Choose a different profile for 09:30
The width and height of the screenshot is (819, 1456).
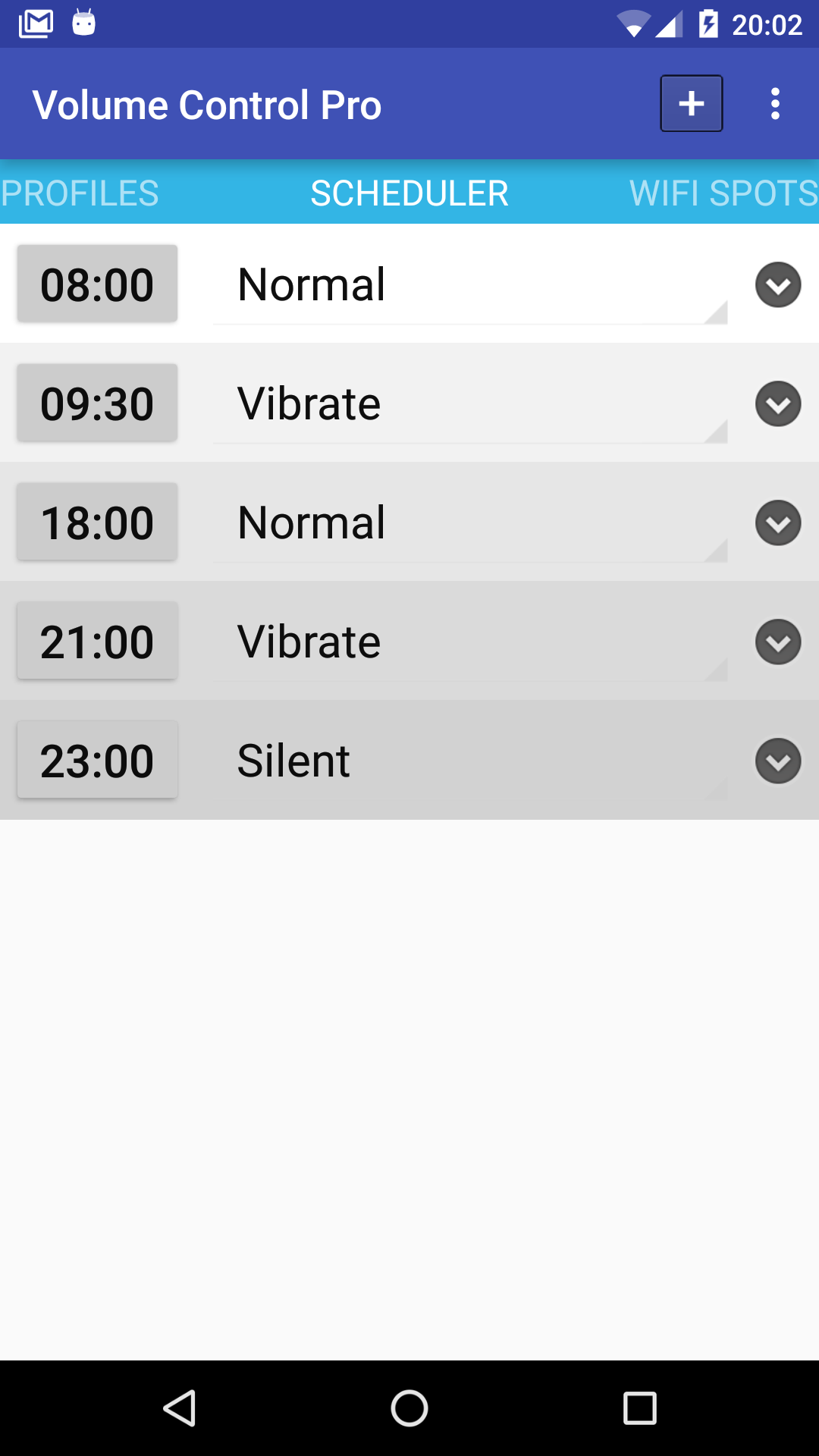(470, 404)
